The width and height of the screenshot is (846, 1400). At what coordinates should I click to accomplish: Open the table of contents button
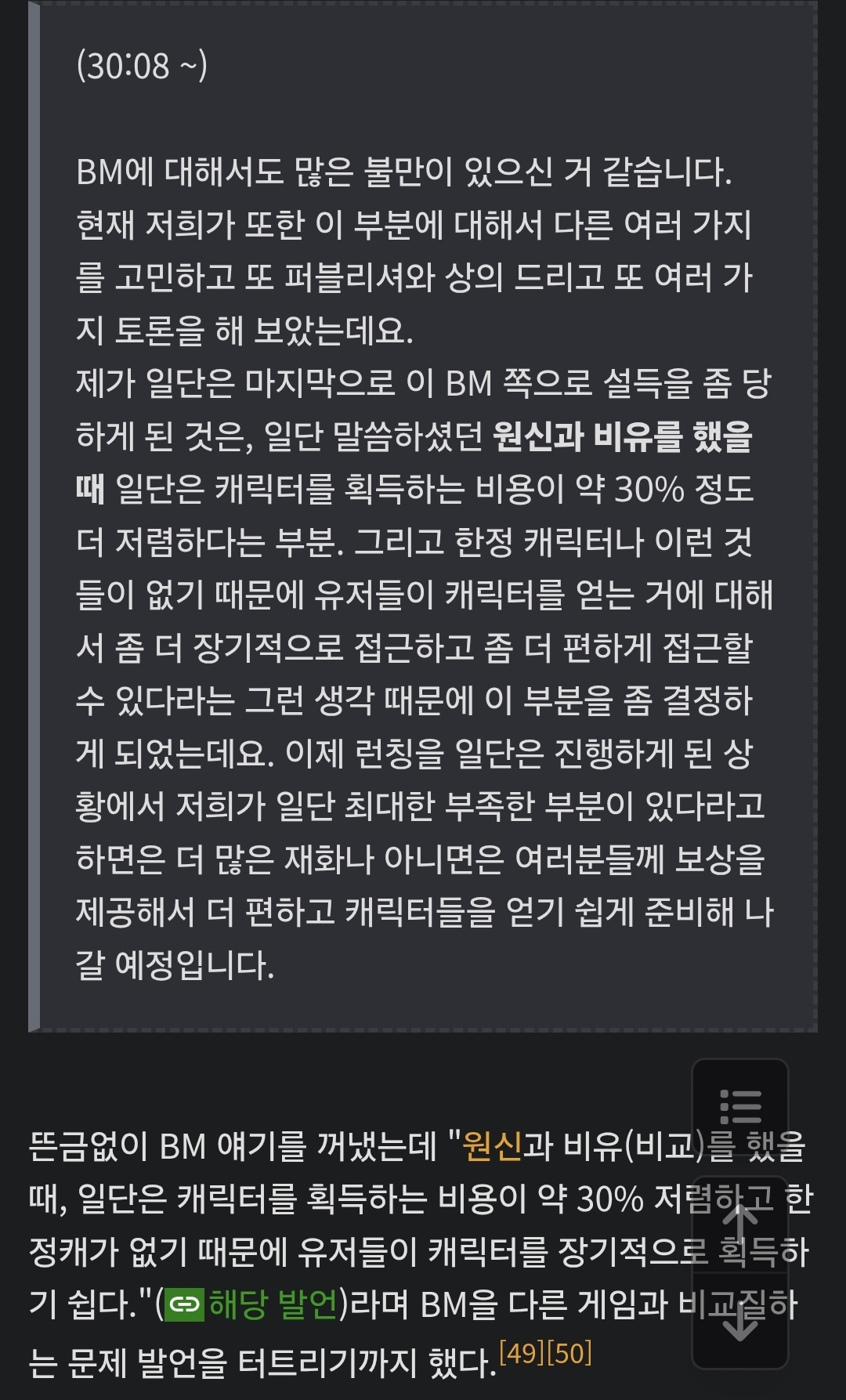click(x=739, y=1106)
